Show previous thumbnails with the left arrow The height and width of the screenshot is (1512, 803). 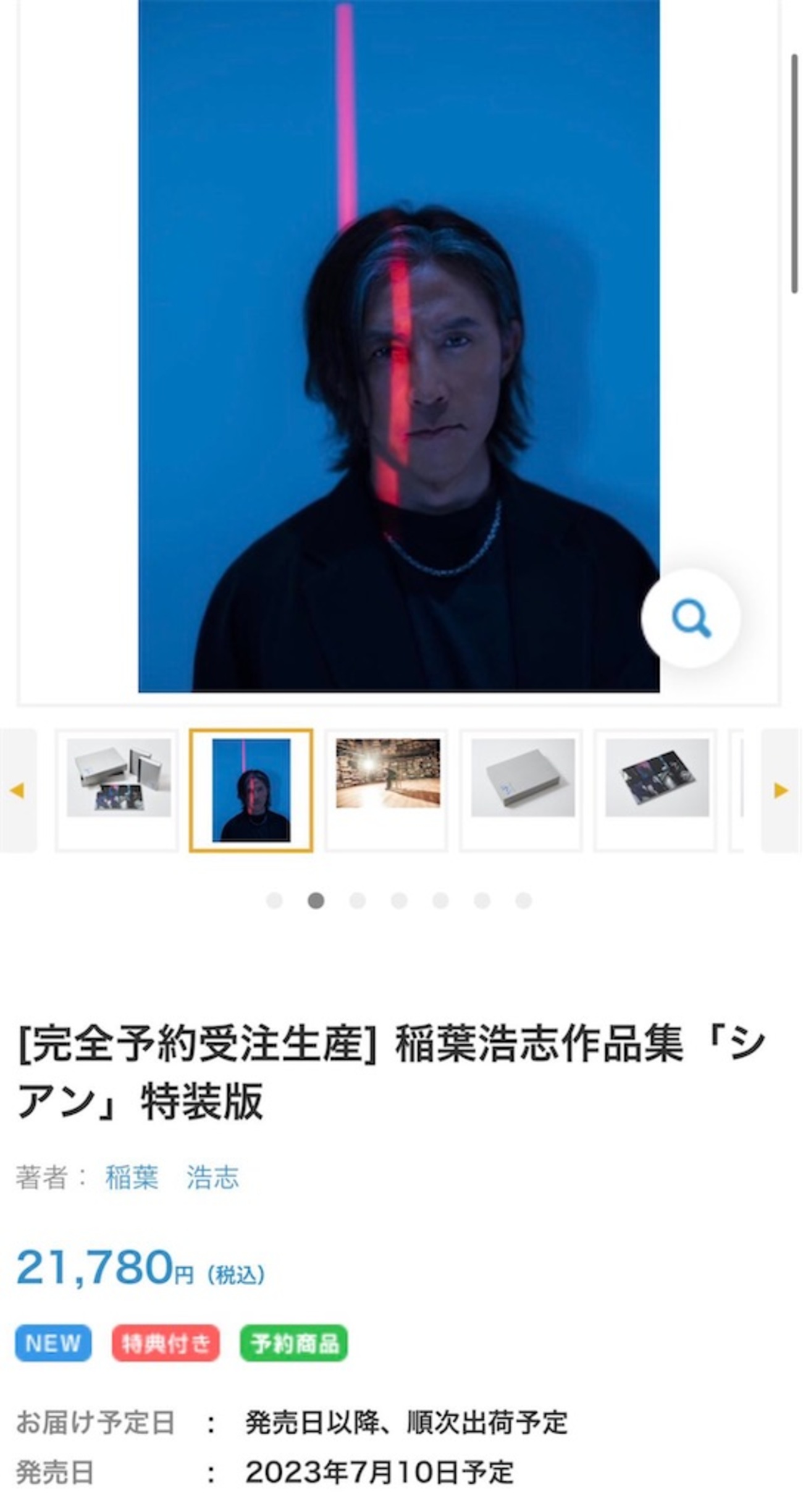[x=18, y=790]
